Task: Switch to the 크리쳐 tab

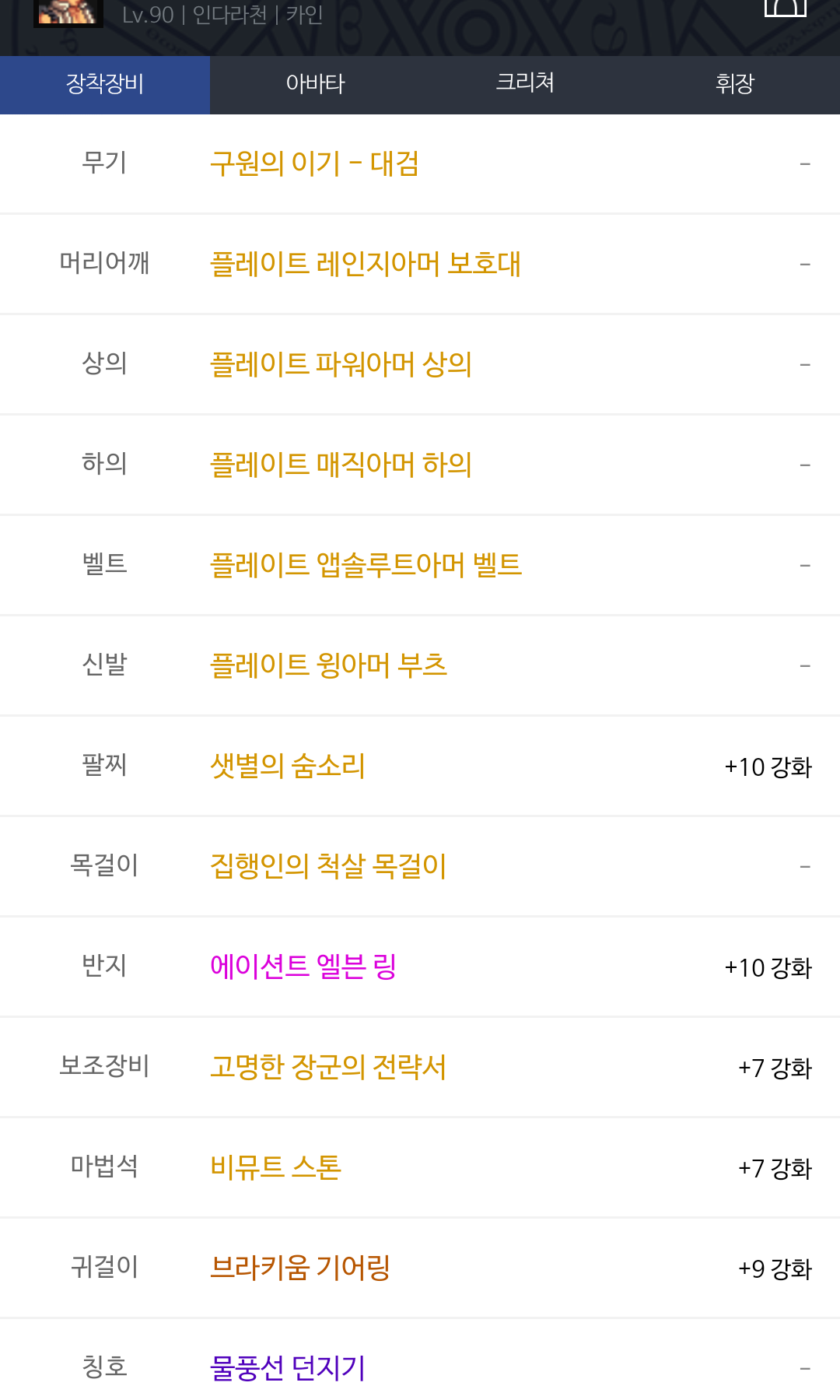Action: pos(525,84)
